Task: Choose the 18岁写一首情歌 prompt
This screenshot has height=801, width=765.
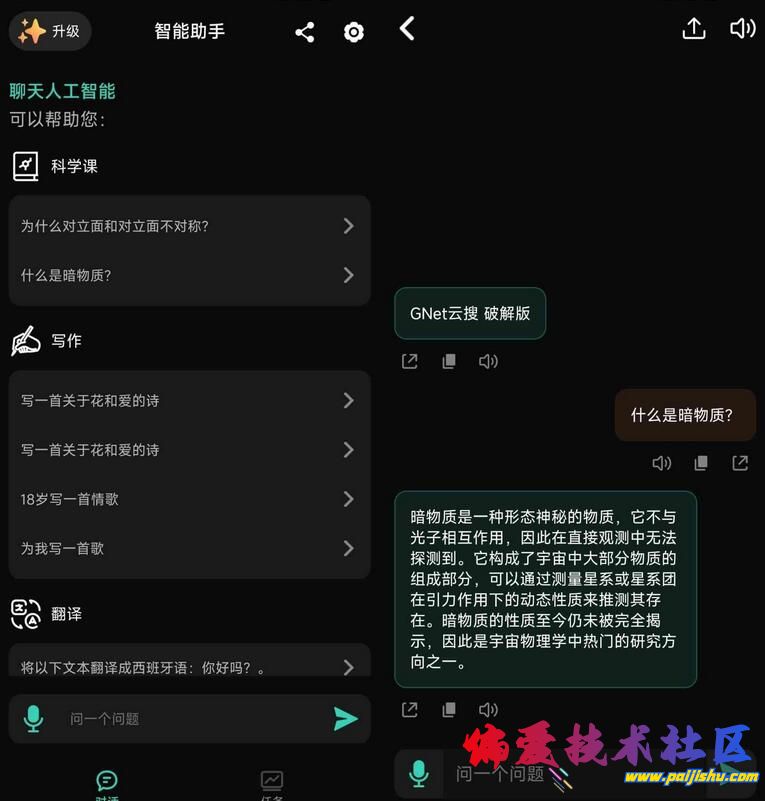Action: click(x=189, y=499)
